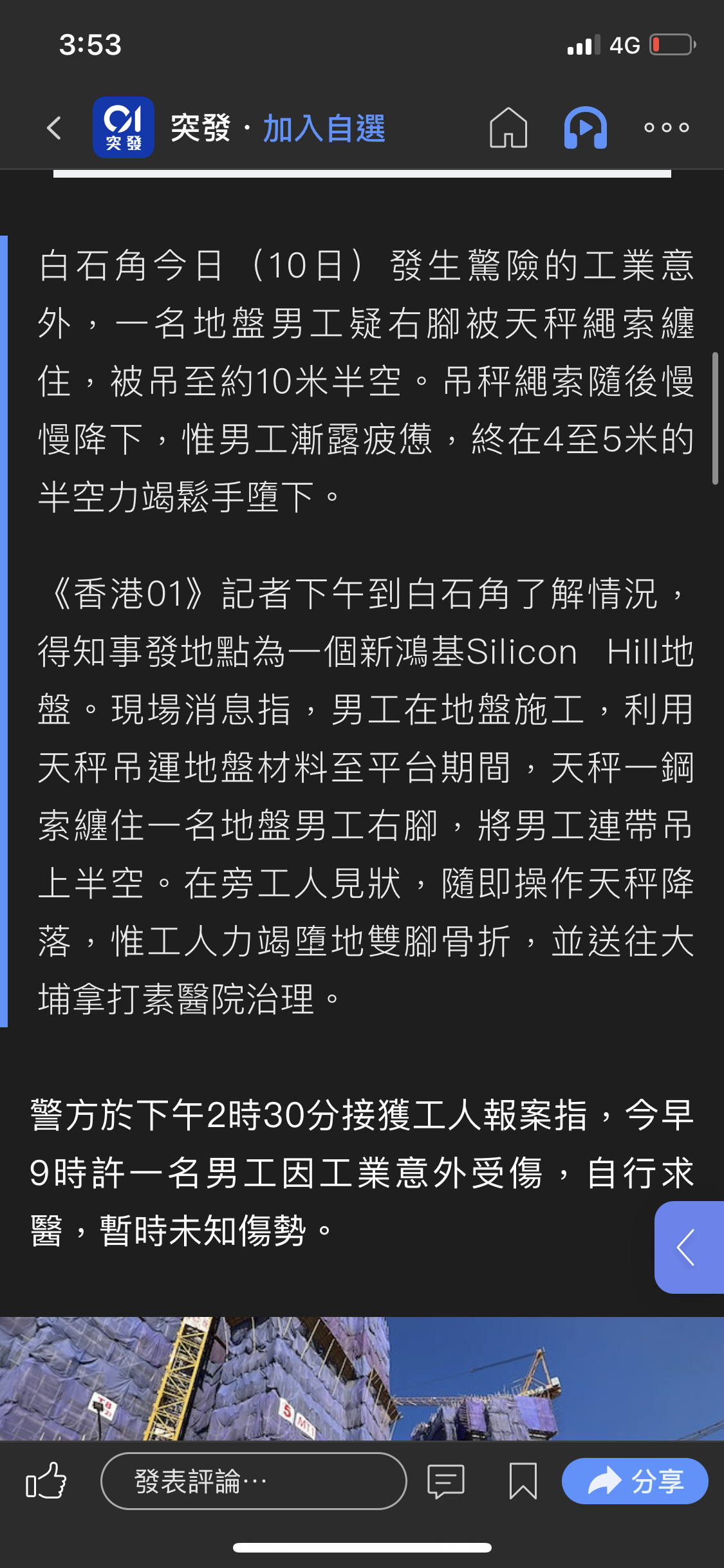Open the three-dot overflow menu
Screen dimensions: 724x1568
(667, 127)
